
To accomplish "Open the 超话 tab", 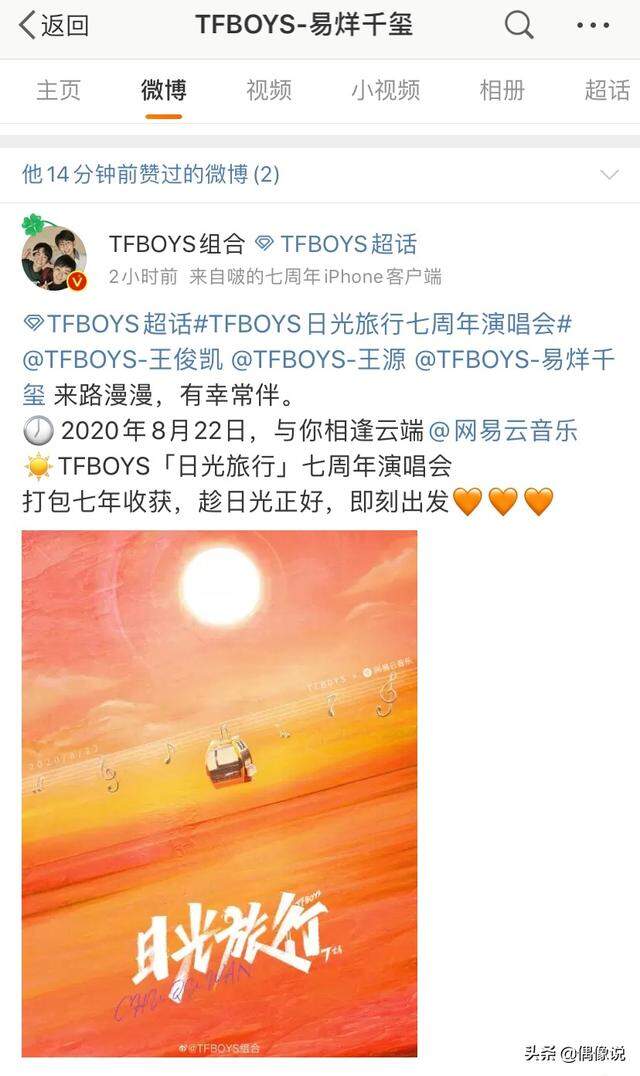I will click(607, 90).
